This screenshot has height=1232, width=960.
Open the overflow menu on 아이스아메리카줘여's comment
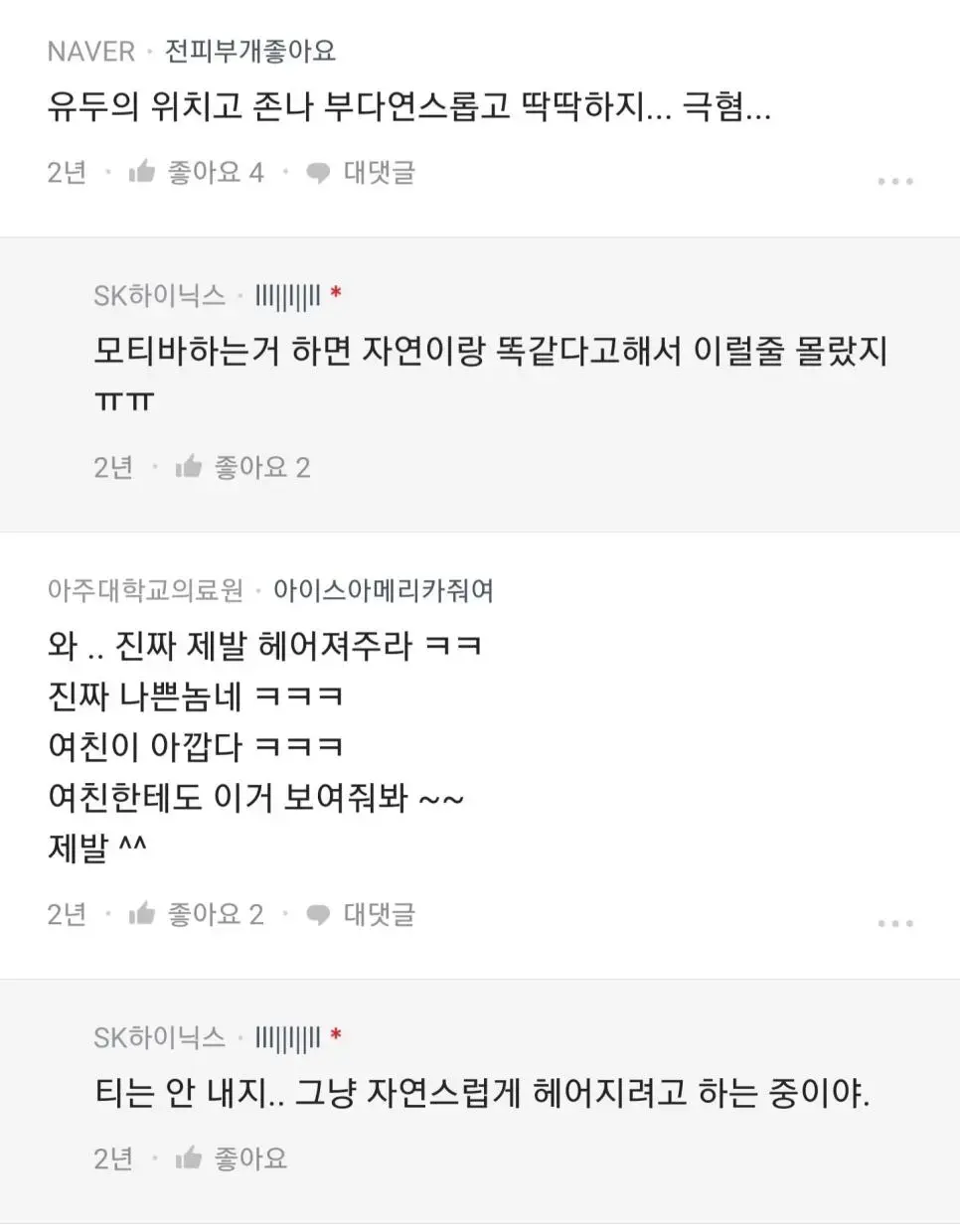point(894,923)
